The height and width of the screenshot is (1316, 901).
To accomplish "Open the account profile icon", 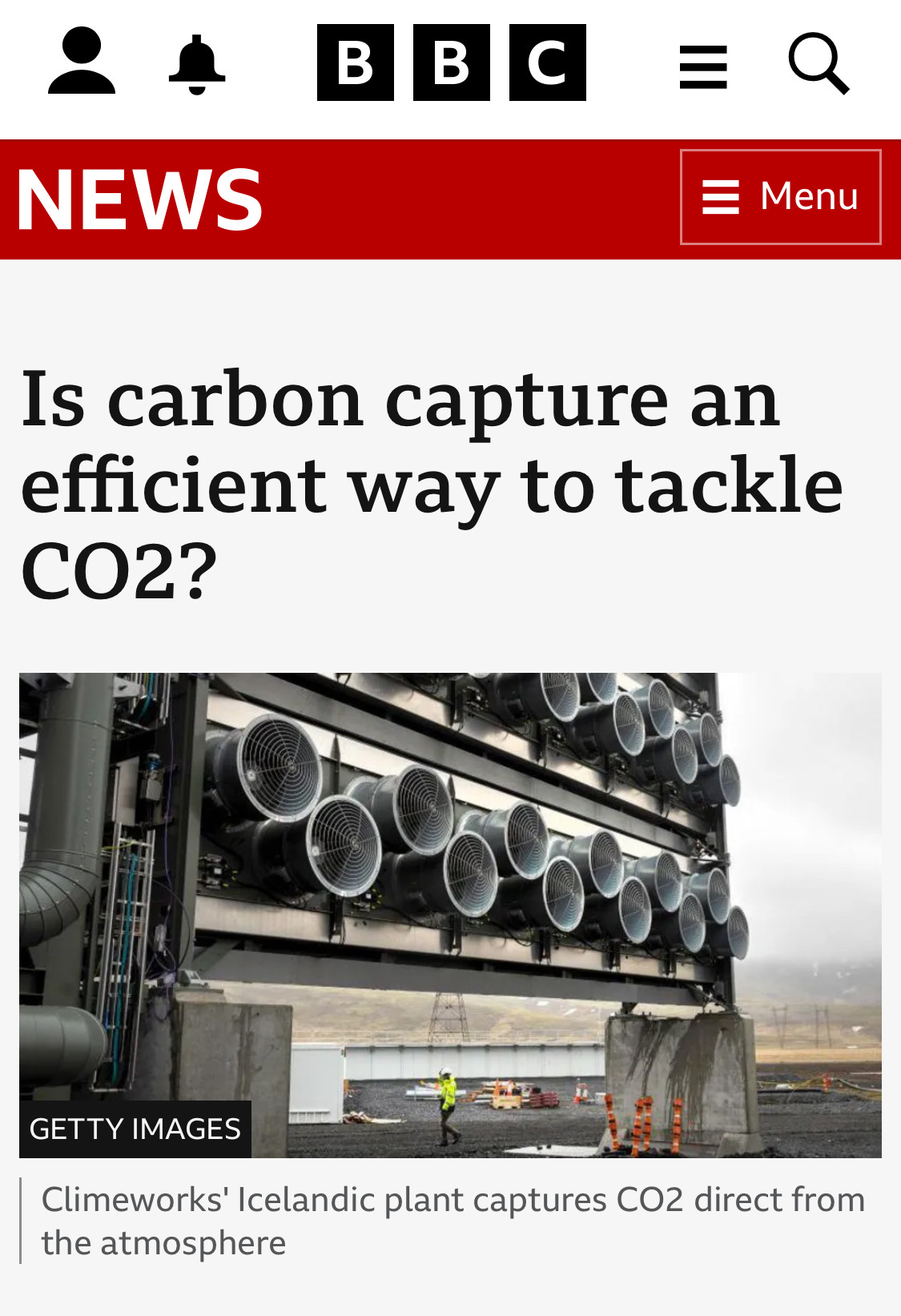I will click(82, 62).
